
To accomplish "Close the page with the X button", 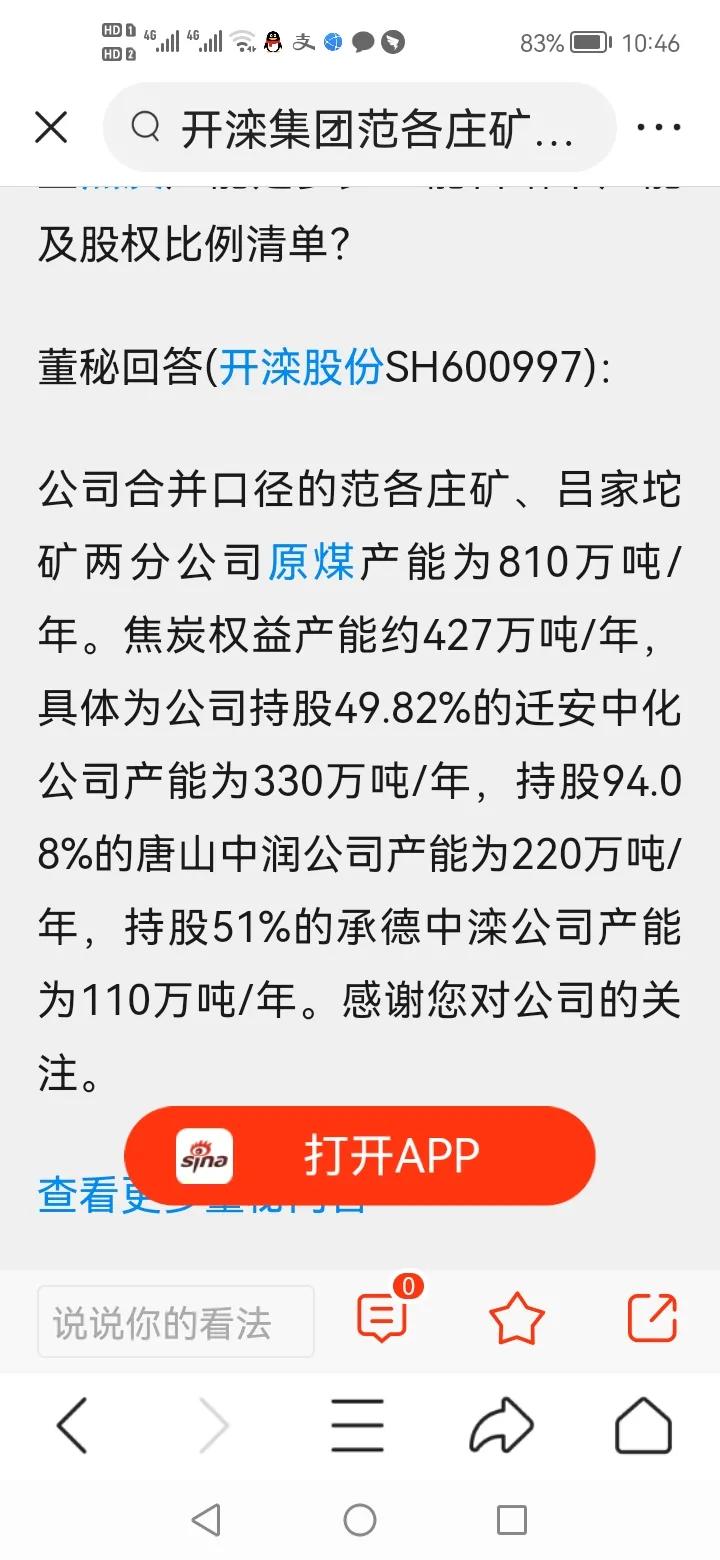I will 50,127.
